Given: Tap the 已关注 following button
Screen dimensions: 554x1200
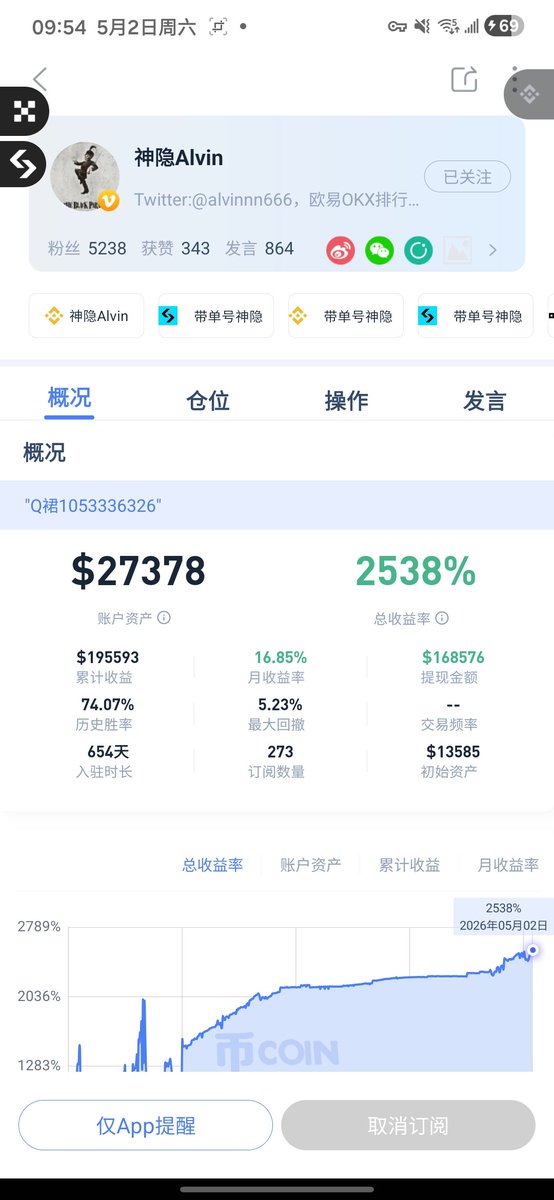Looking at the screenshot, I should coord(467,177).
